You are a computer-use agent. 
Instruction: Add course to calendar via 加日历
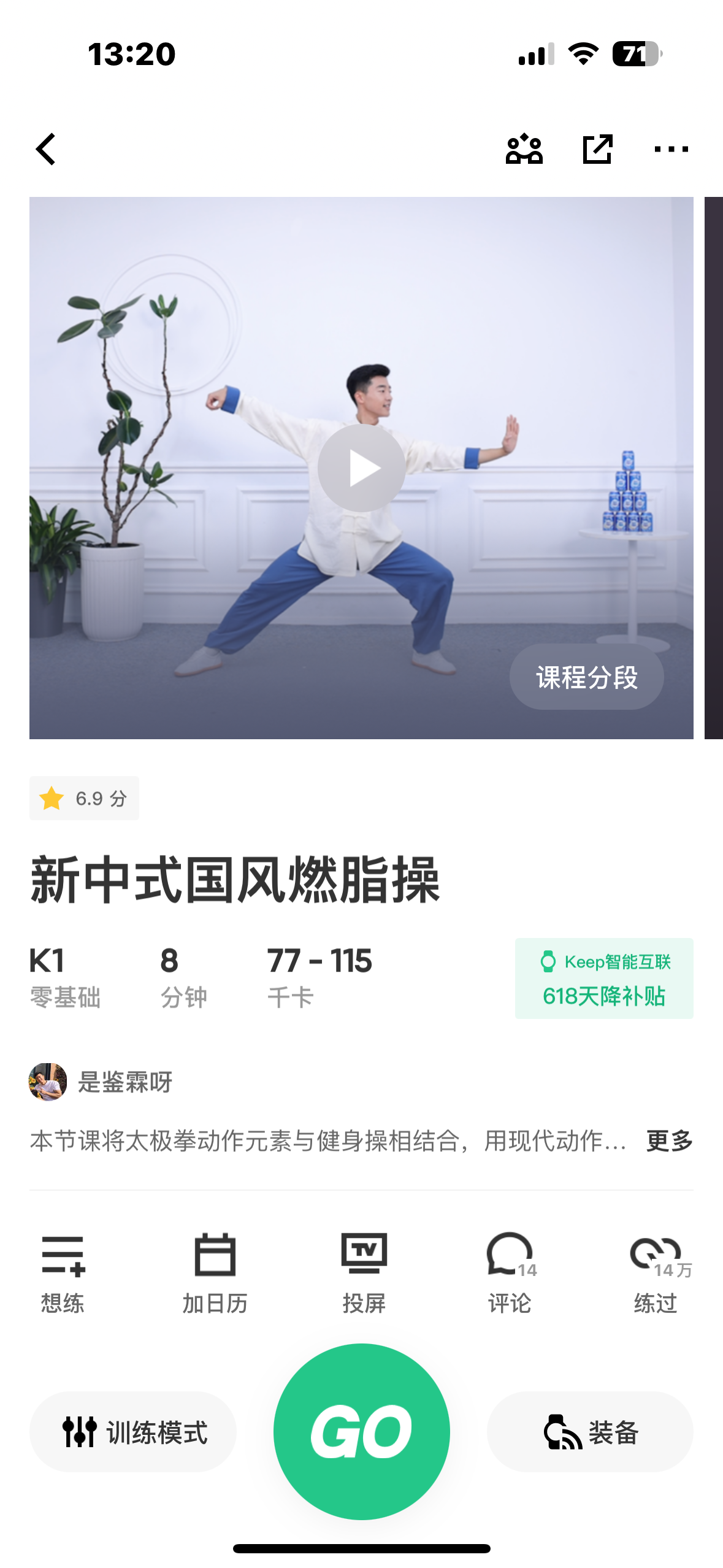point(215,1272)
